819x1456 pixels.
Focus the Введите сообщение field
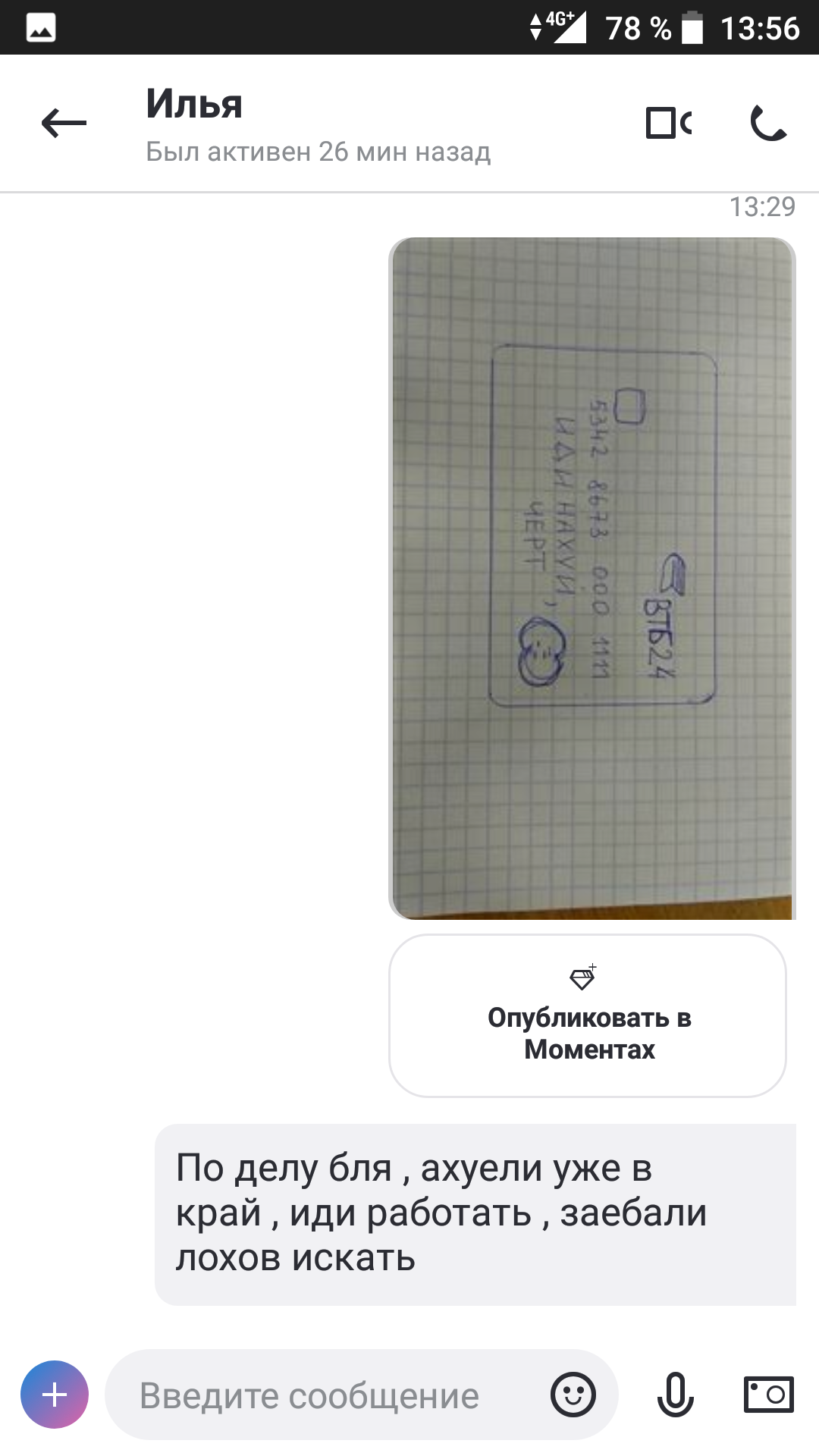(x=326, y=1395)
